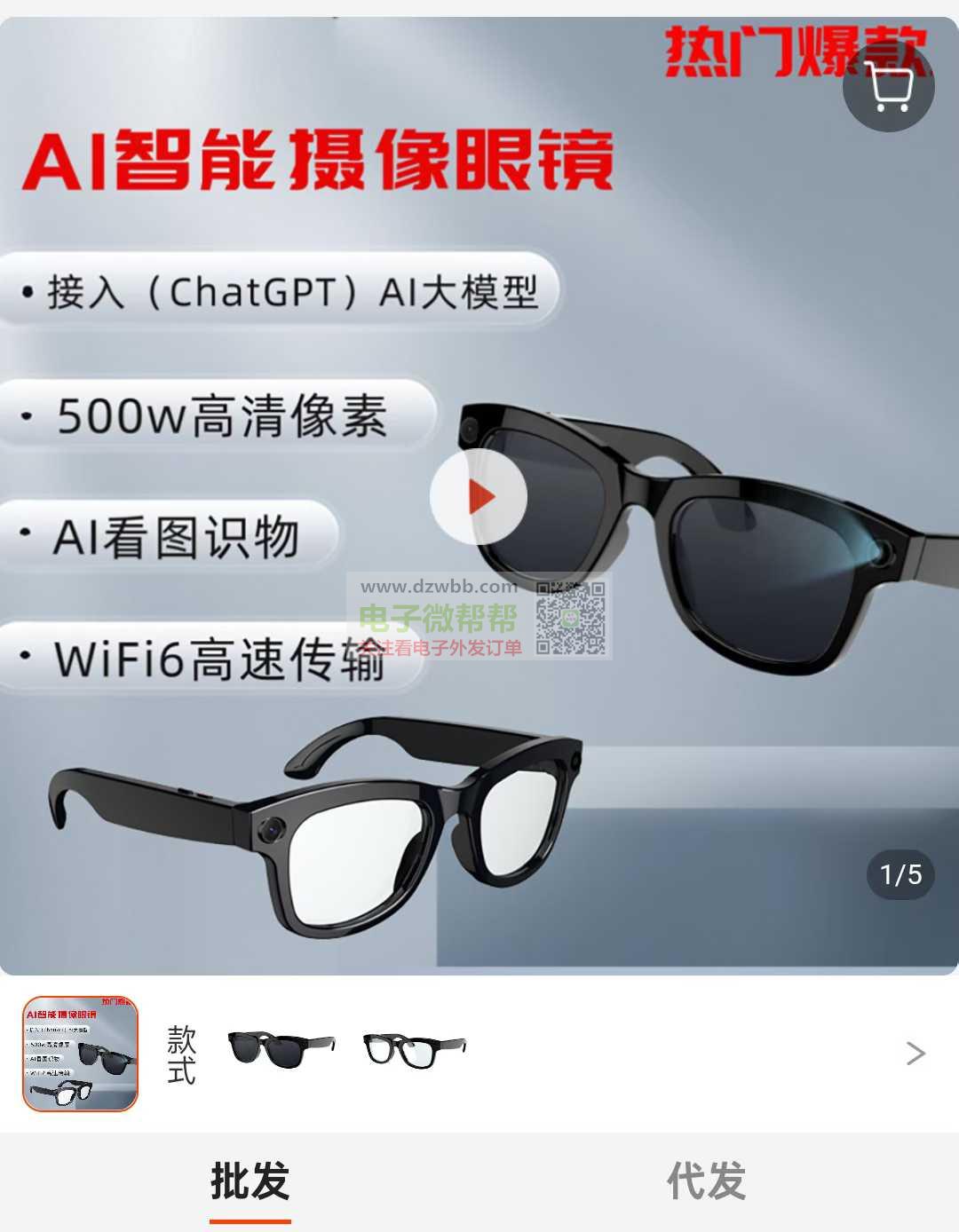Open the shopping cart

[x=889, y=87]
